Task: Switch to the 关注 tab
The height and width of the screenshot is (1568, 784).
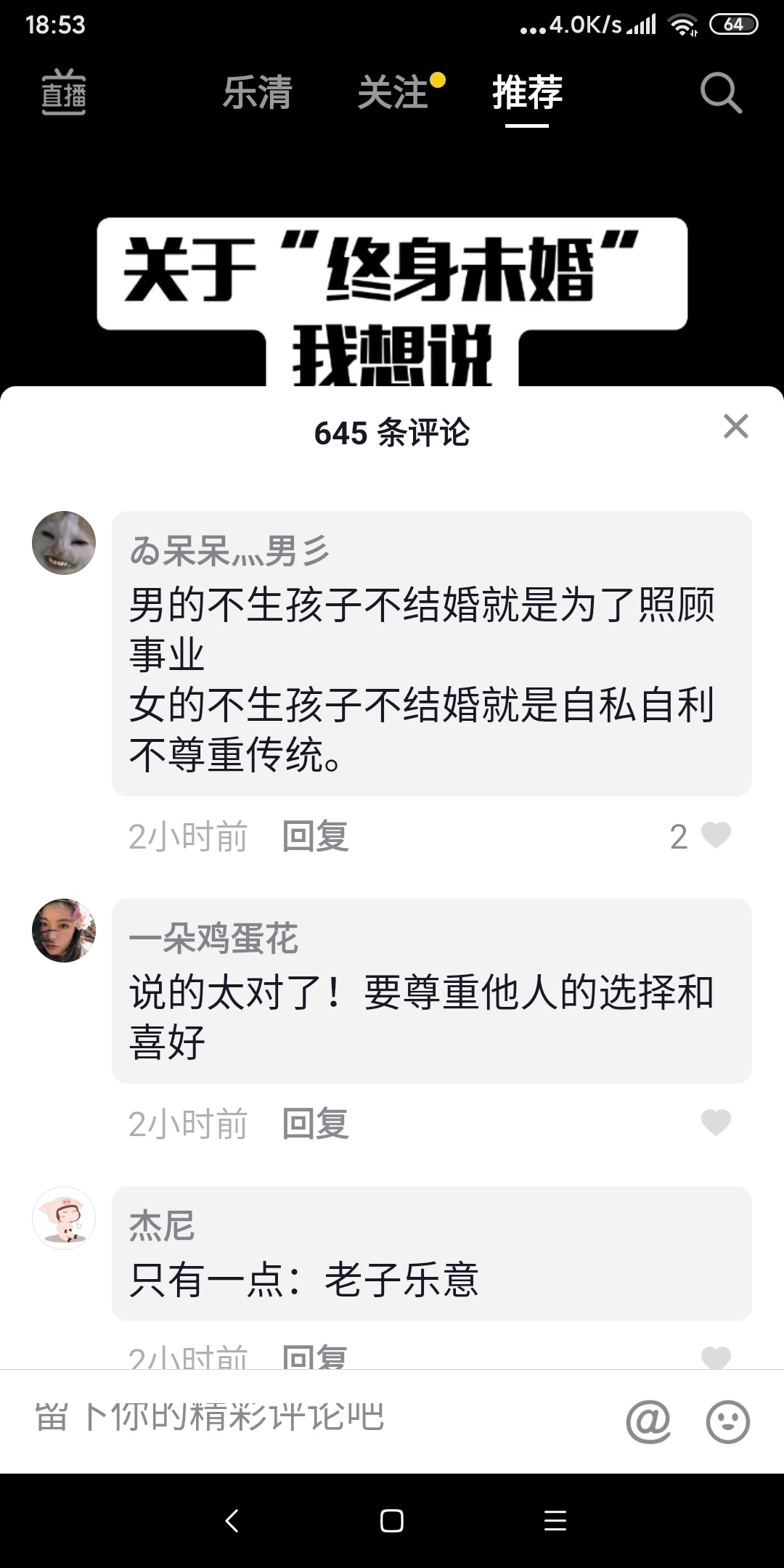Action: click(x=394, y=93)
